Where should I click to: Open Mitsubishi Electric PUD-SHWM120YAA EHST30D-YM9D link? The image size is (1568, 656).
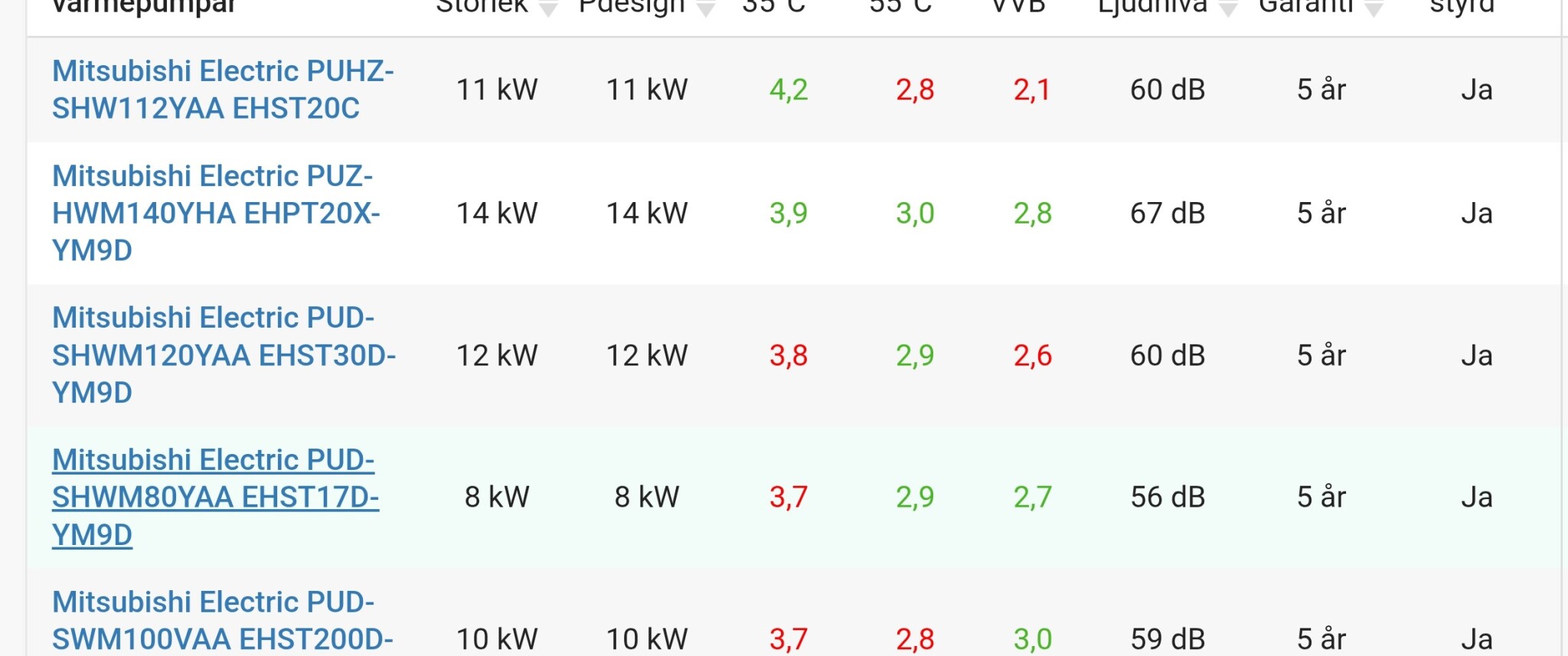tap(224, 355)
